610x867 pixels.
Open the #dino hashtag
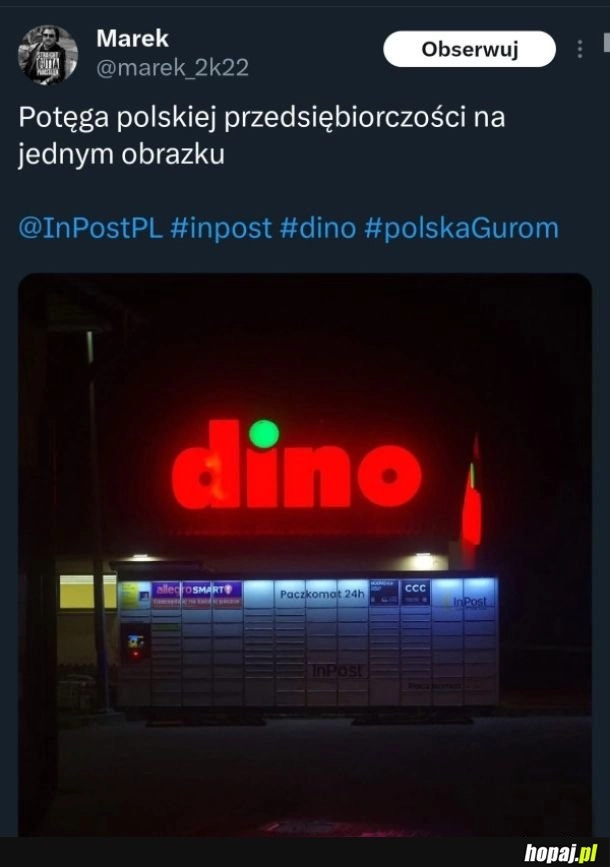(x=318, y=228)
